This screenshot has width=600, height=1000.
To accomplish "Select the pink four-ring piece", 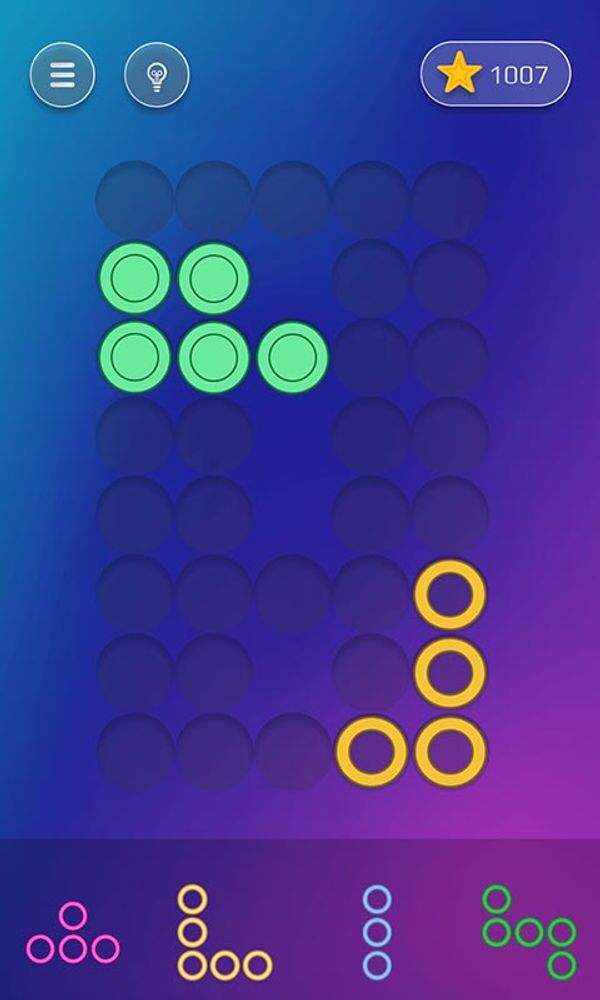I will [x=72, y=935].
